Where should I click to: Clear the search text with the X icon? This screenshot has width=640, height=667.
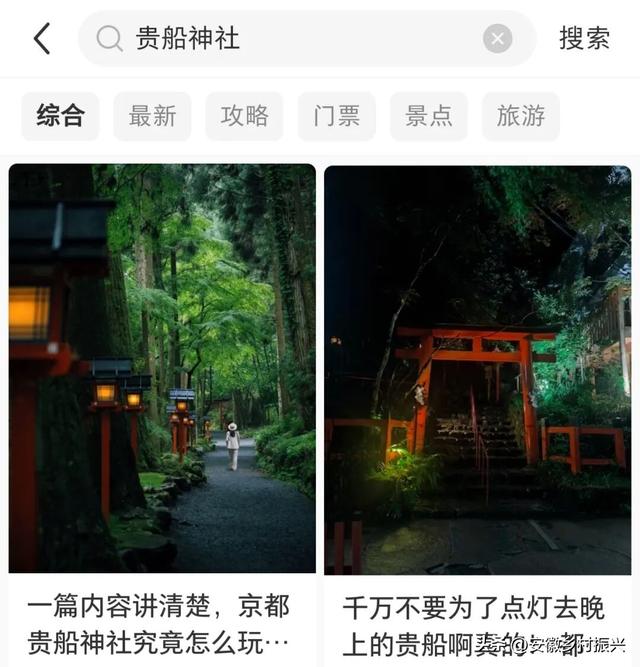coord(497,39)
